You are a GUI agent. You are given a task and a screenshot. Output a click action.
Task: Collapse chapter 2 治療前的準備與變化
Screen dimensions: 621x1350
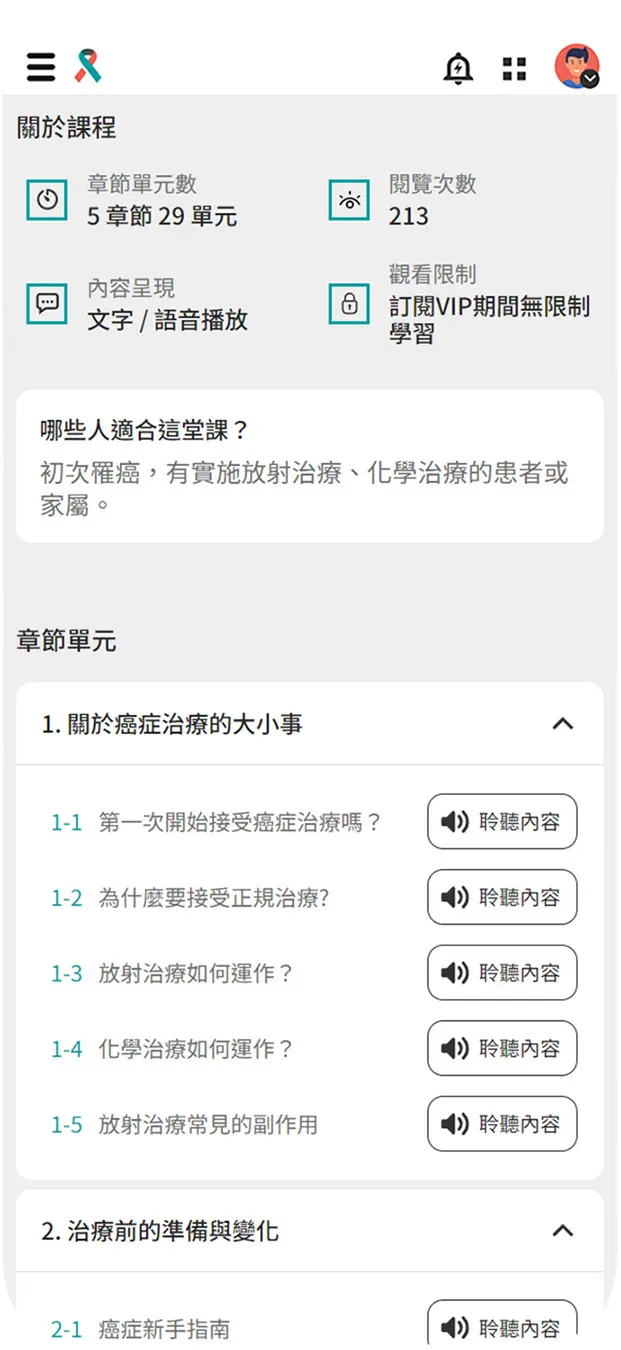pyautogui.click(x=563, y=1230)
